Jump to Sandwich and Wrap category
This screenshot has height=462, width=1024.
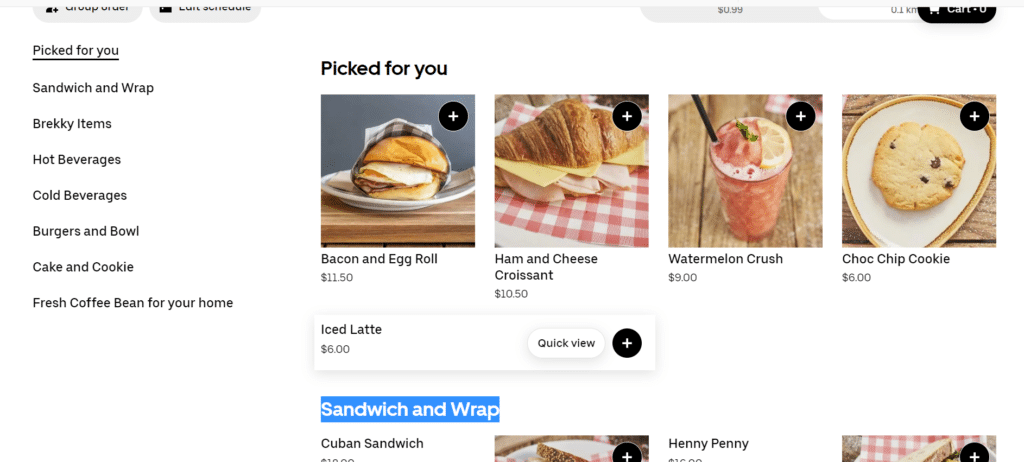tap(93, 88)
